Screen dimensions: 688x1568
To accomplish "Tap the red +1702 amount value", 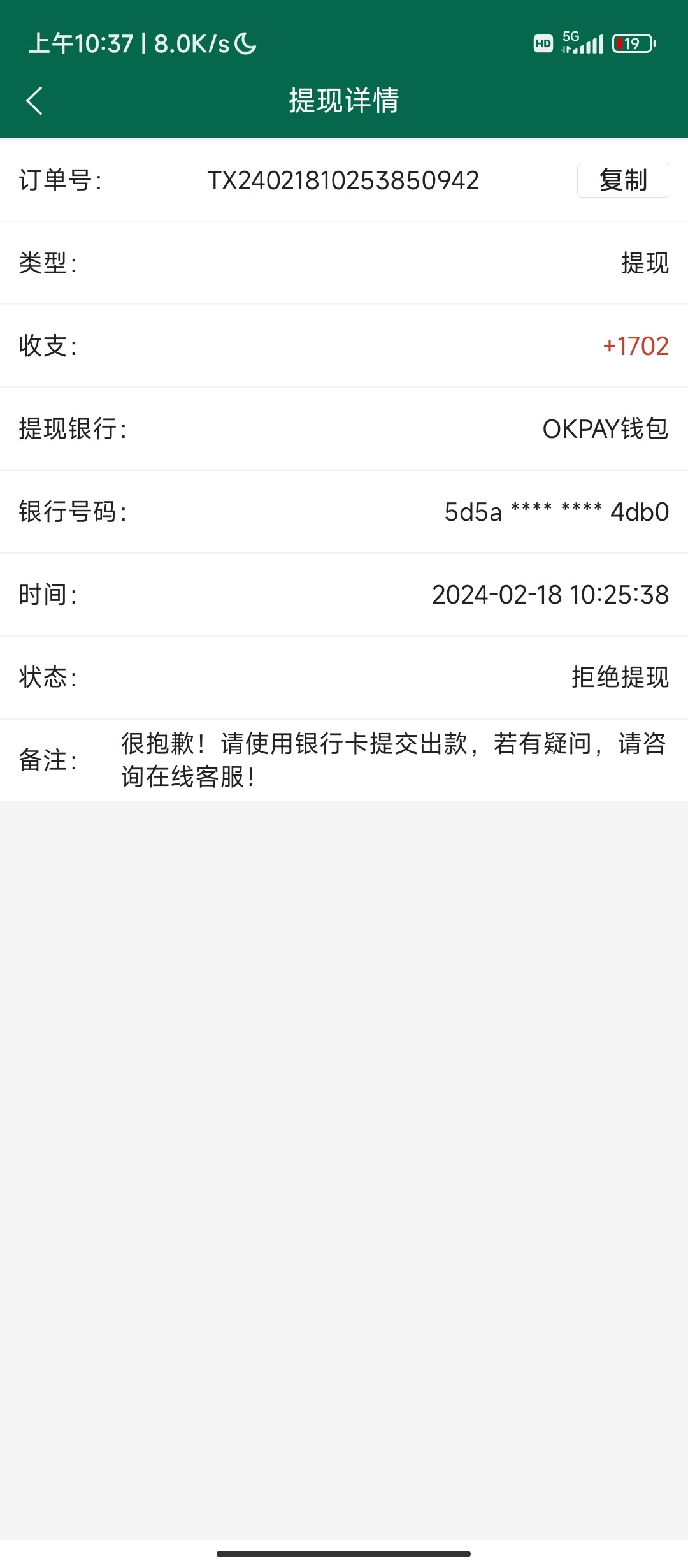I will point(634,347).
